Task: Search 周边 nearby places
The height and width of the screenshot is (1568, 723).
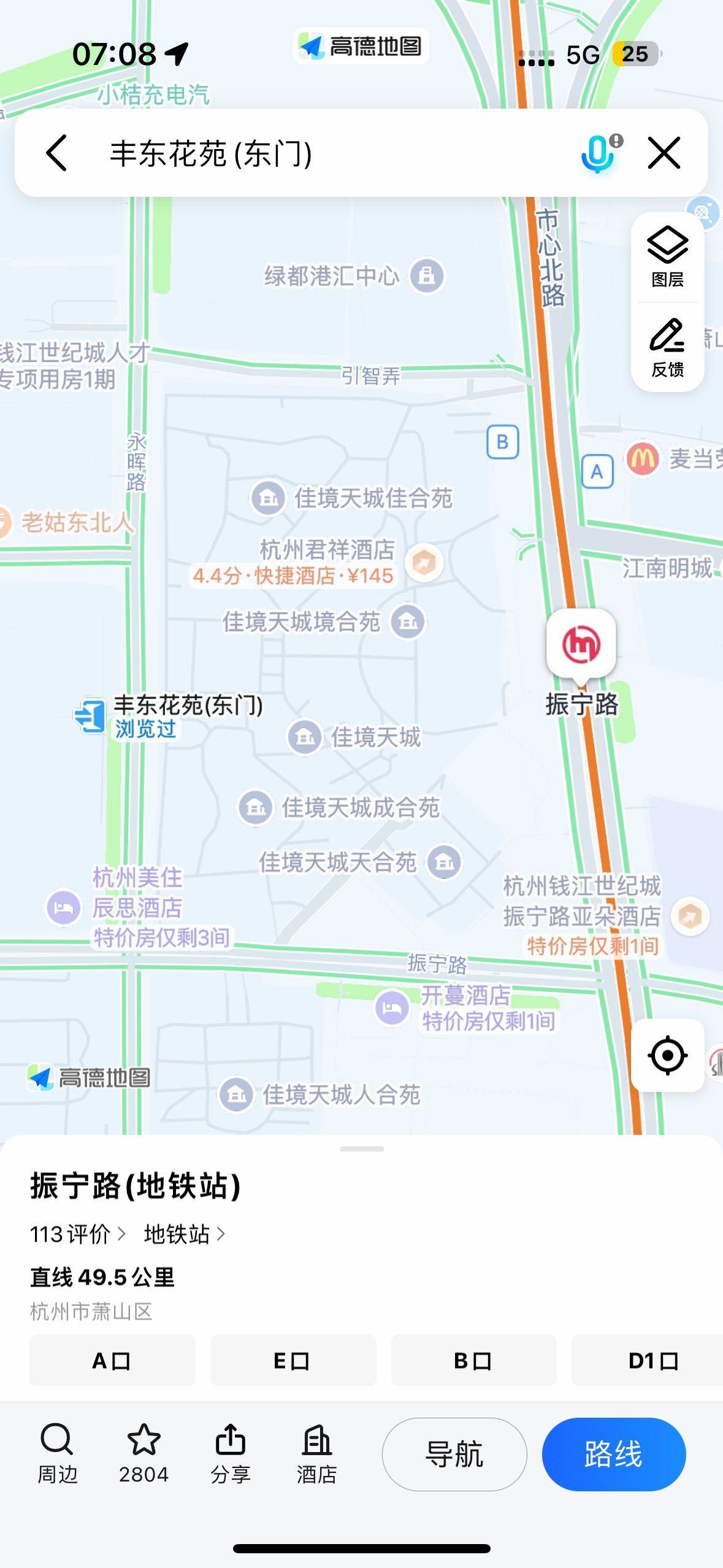Action: (x=58, y=1453)
